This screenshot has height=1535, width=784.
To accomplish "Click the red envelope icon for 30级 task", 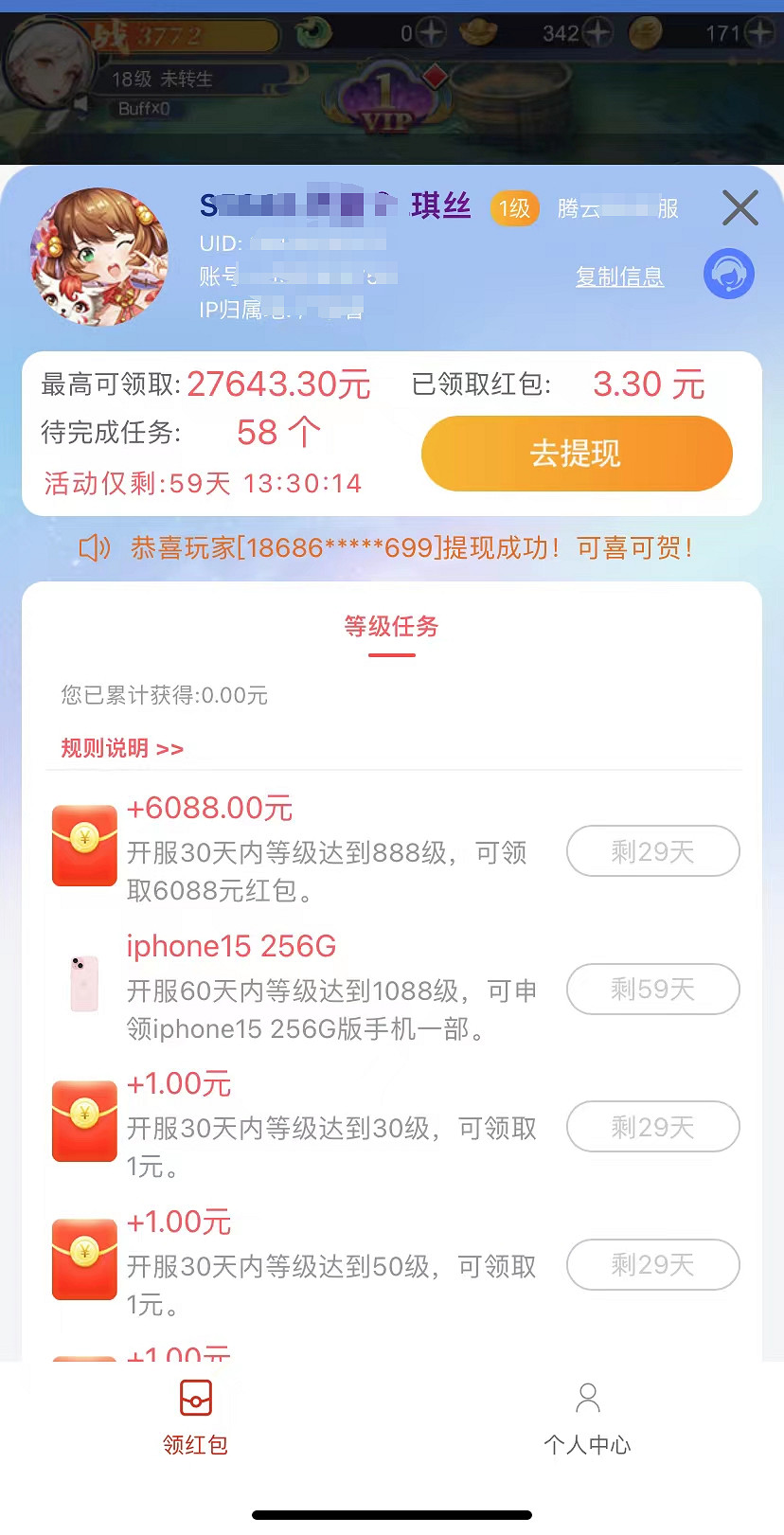I will tap(84, 1121).
